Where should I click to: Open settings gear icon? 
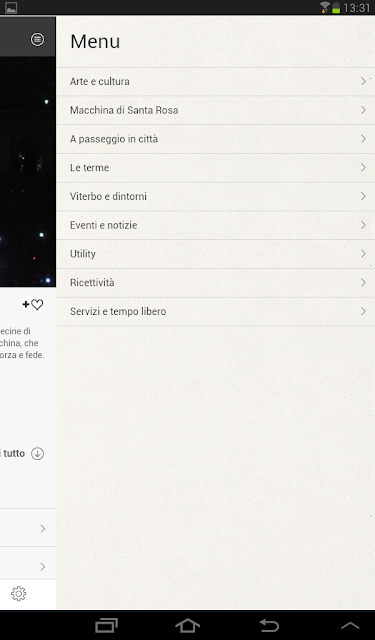click(x=18, y=593)
